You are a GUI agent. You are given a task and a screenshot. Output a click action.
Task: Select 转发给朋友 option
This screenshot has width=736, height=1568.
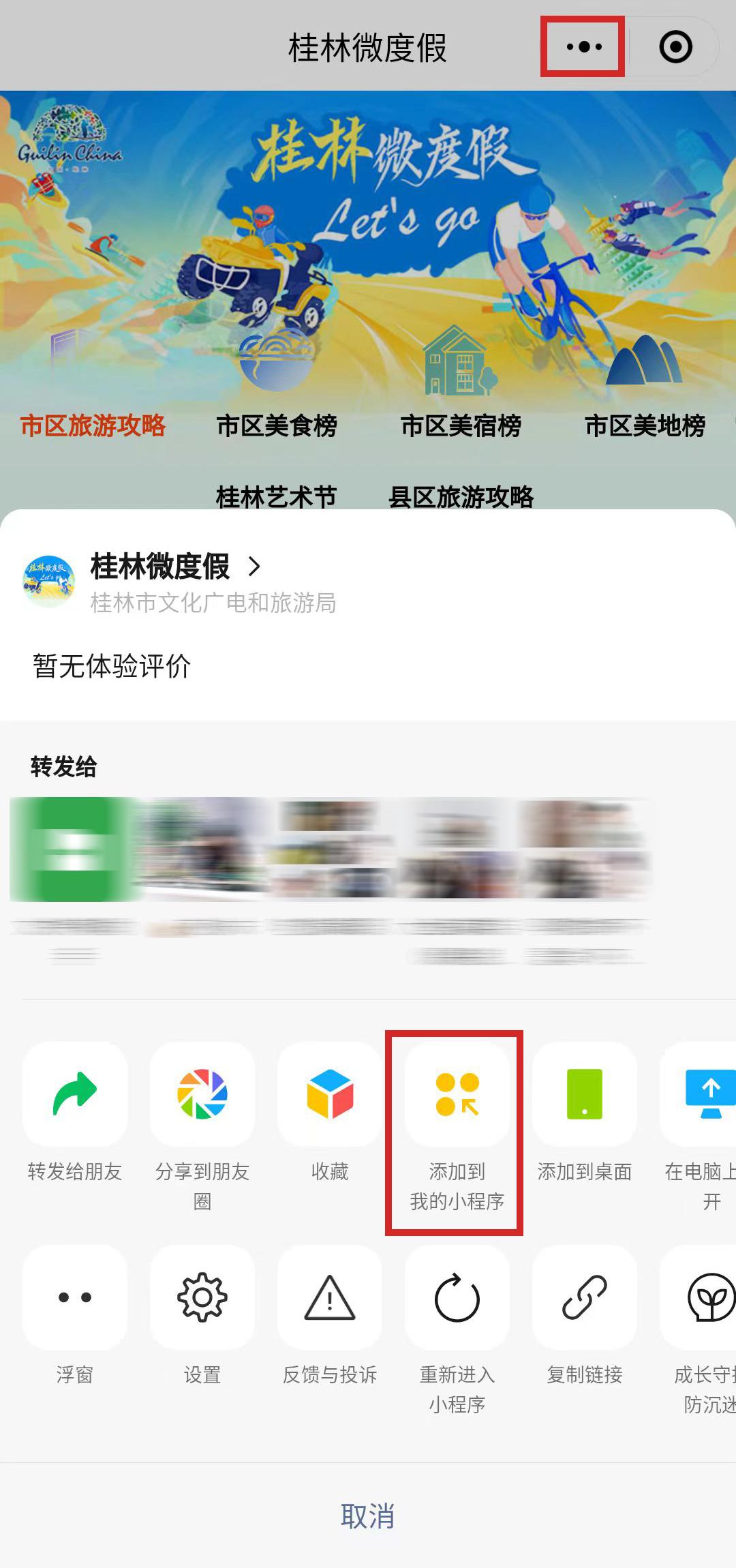point(75,1094)
